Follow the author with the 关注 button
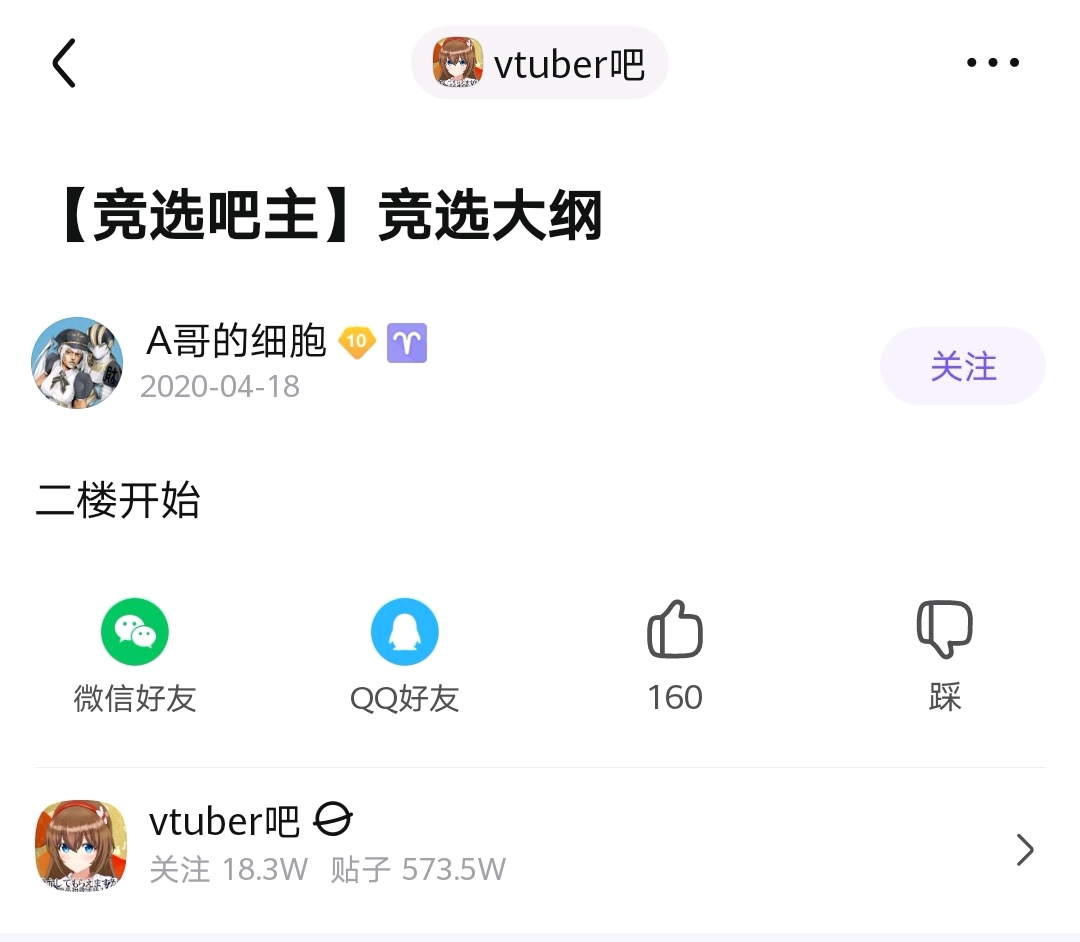Image resolution: width=1080 pixels, height=942 pixels. (962, 366)
